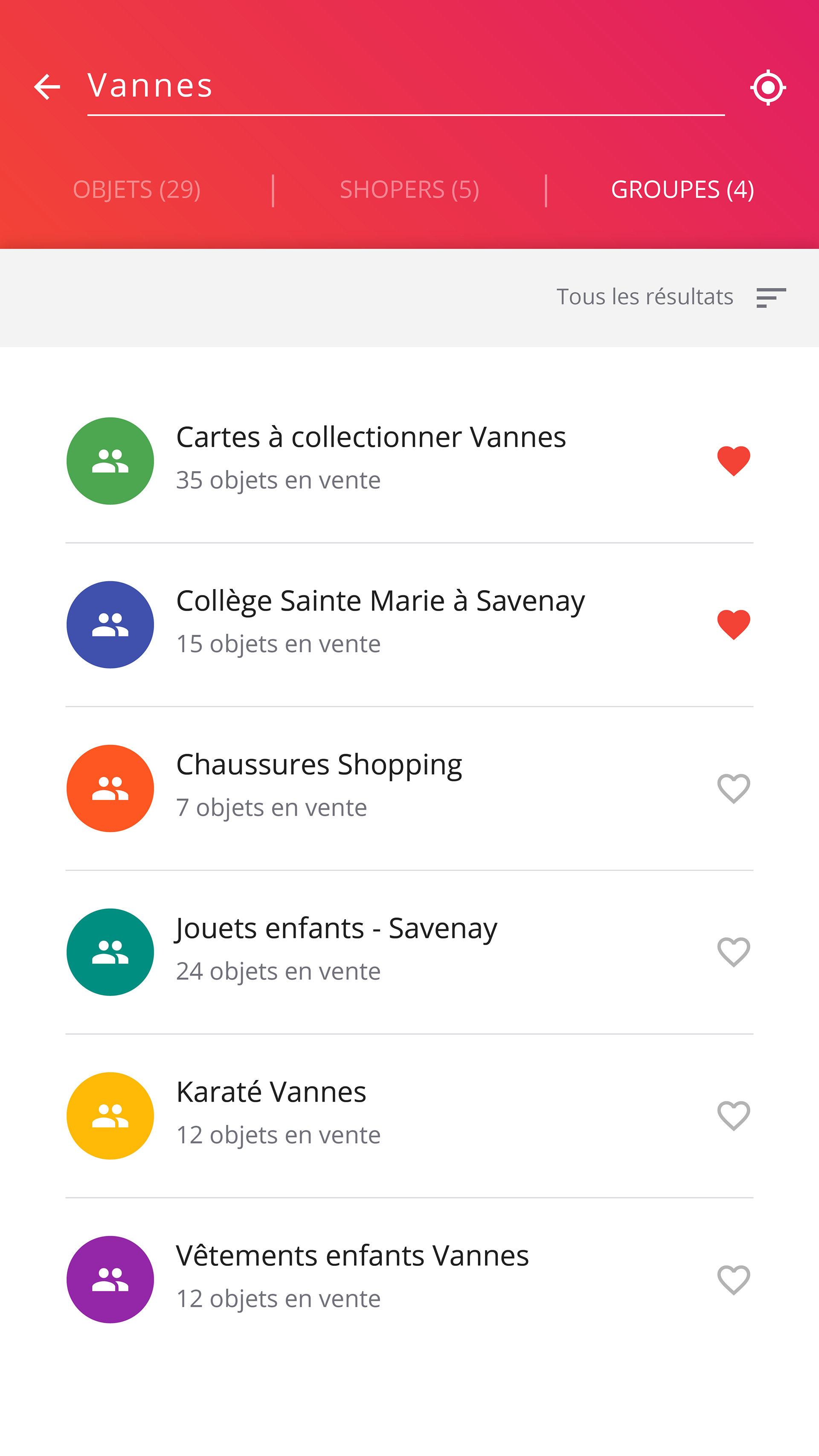Add Karaté Vannes to favorites
Screen dimensions: 819x1456
click(734, 1116)
